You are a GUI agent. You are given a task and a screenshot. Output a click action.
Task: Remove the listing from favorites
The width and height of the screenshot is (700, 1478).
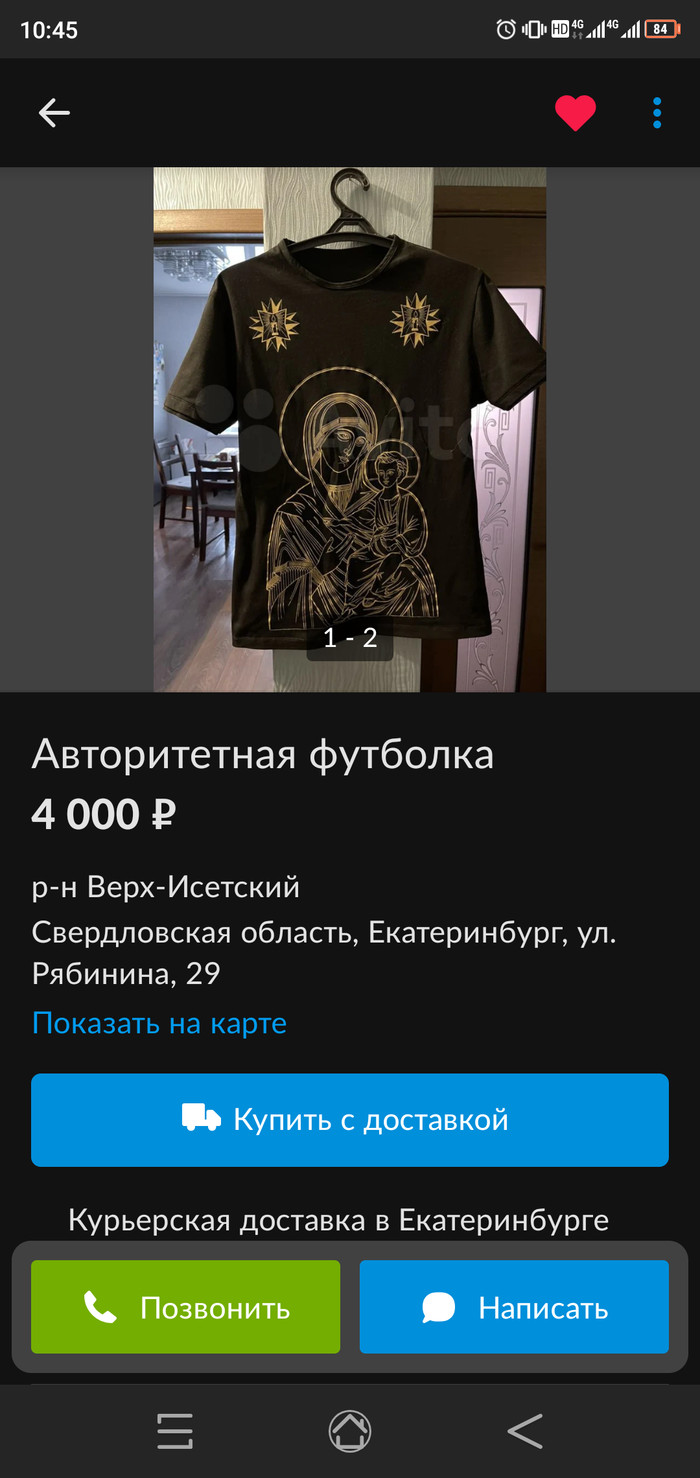tap(575, 113)
